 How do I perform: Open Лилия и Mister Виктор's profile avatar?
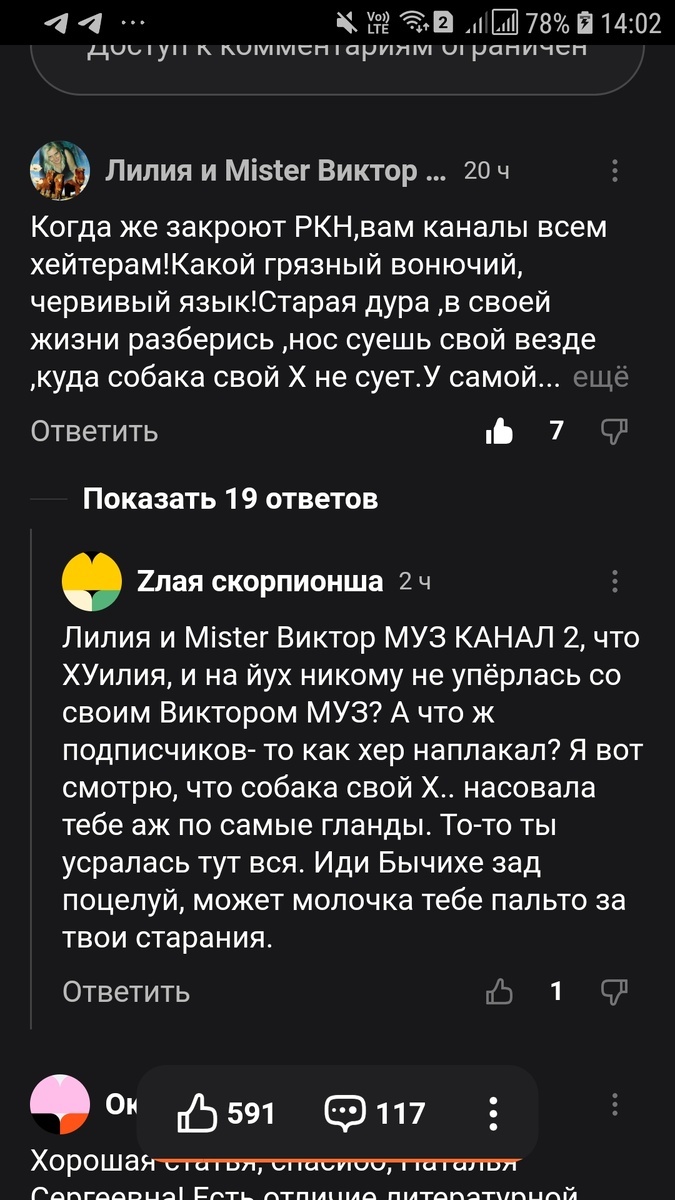point(61,171)
